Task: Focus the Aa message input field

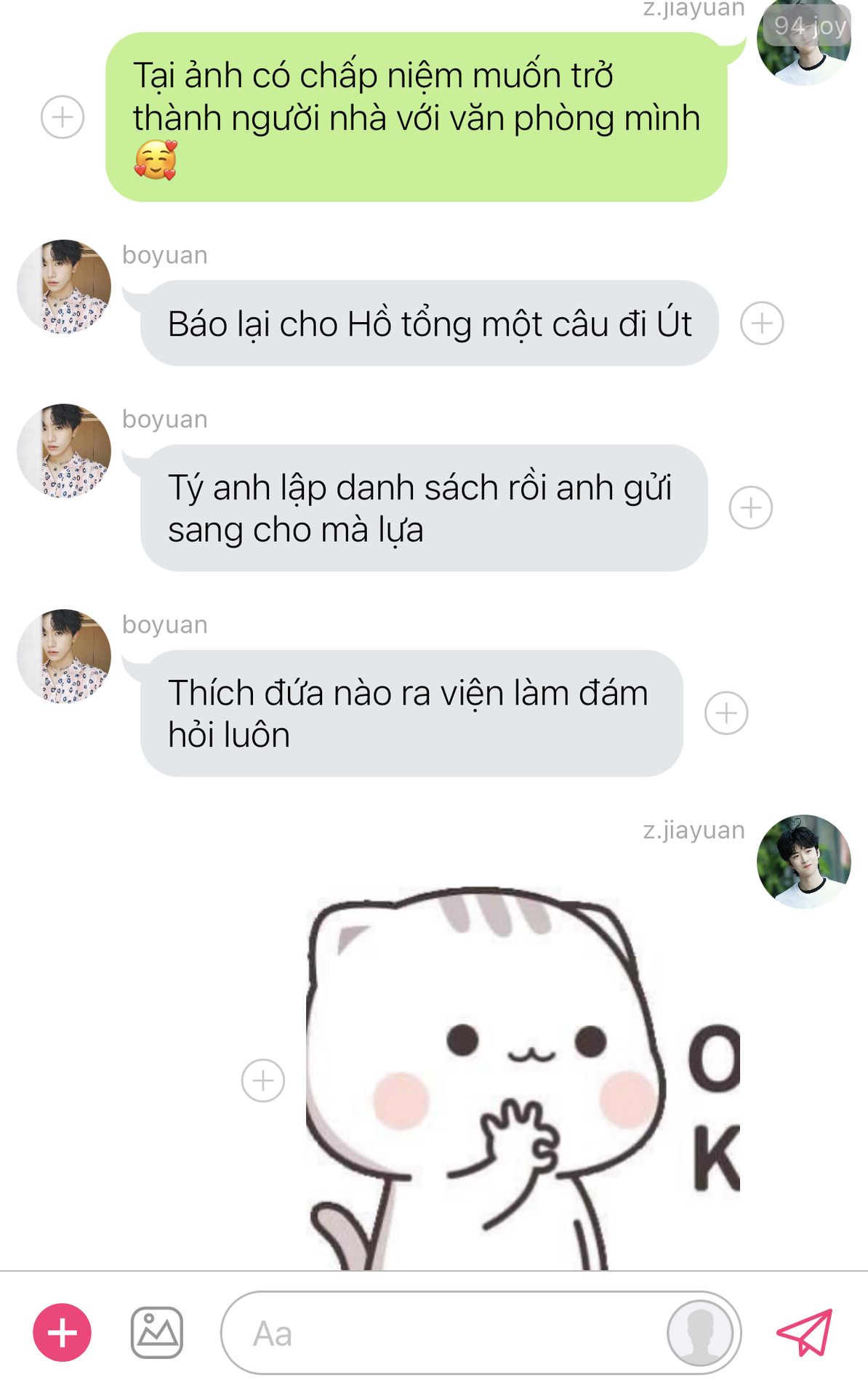Action: (443, 1333)
